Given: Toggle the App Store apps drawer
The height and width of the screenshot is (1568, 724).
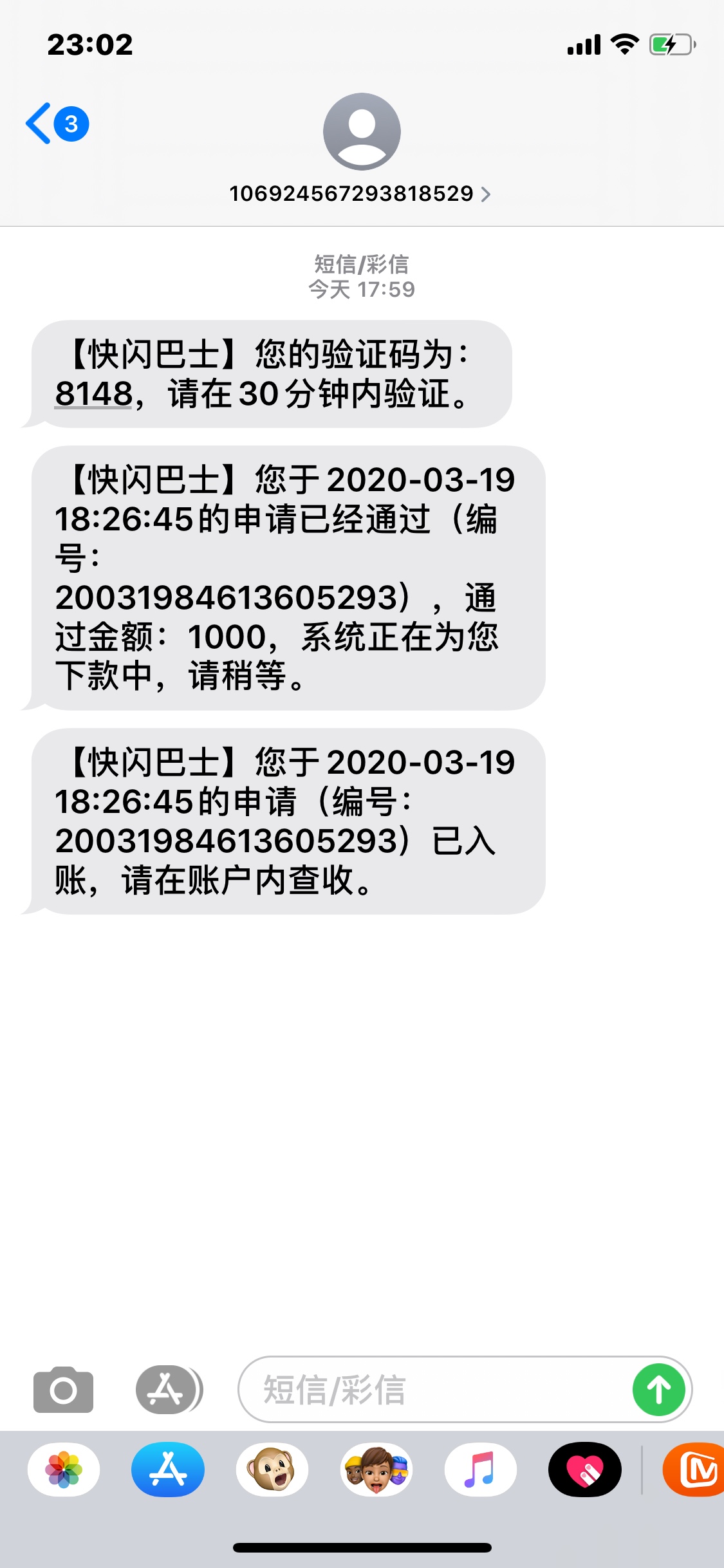Looking at the screenshot, I should click(x=169, y=1389).
